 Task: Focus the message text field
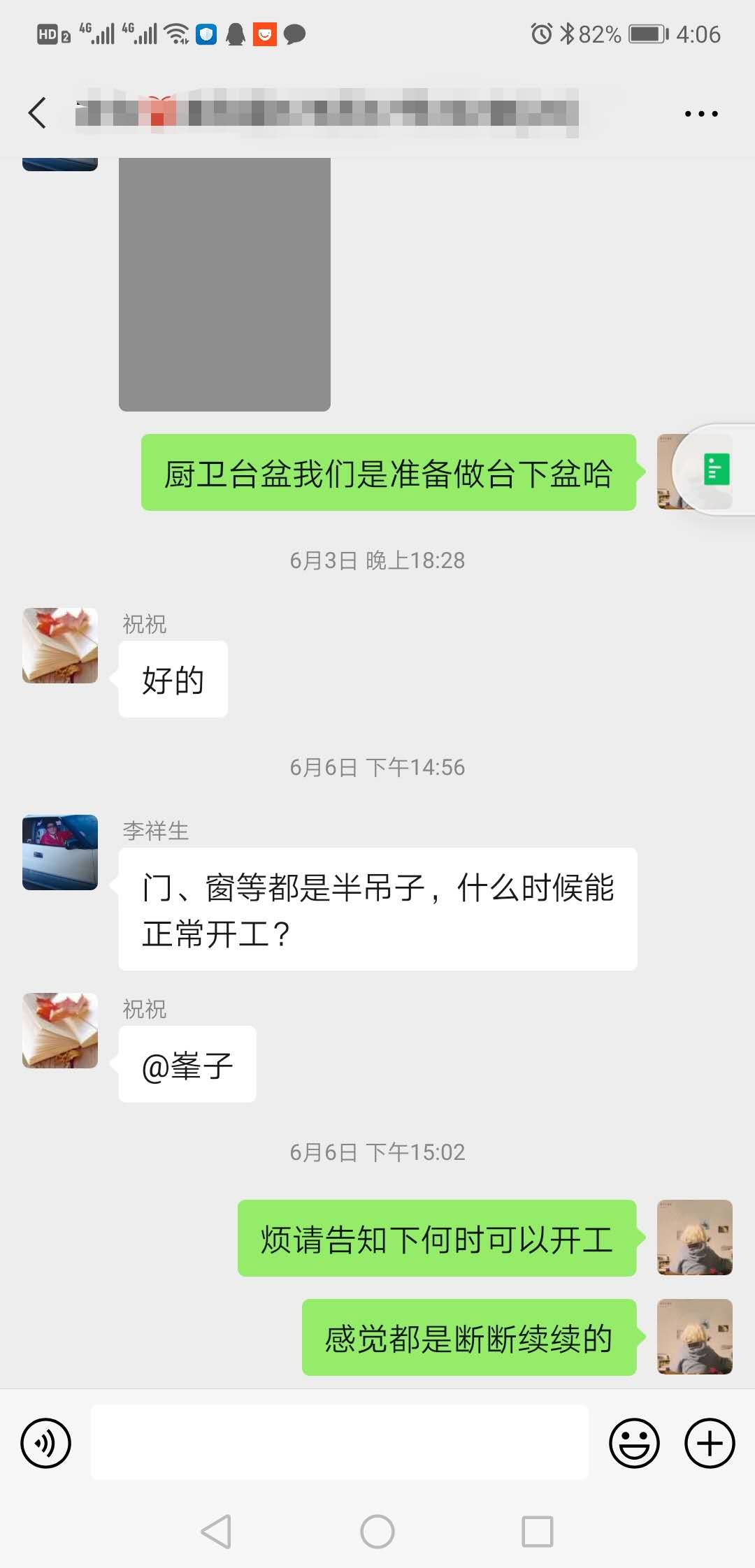pyautogui.click(x=340, y=1442)
